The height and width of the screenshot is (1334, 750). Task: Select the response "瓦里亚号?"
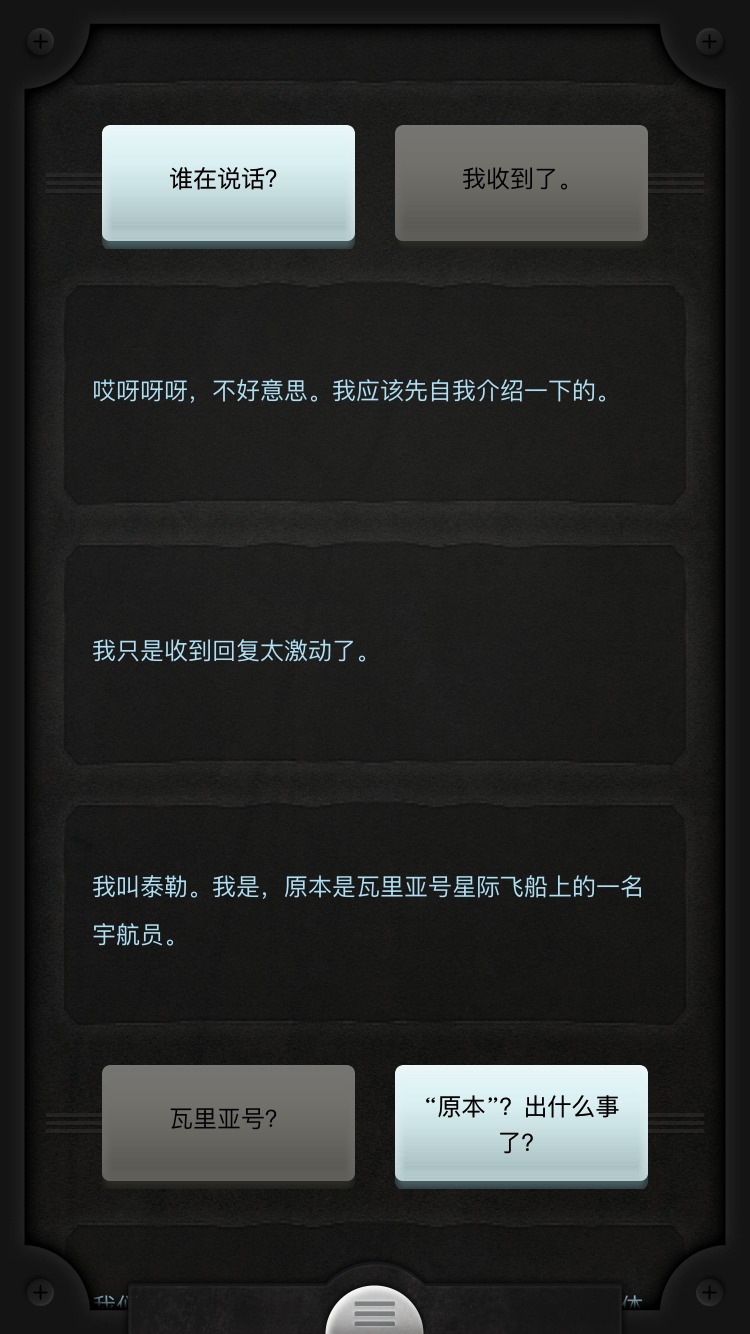[x=228, y=1122]
